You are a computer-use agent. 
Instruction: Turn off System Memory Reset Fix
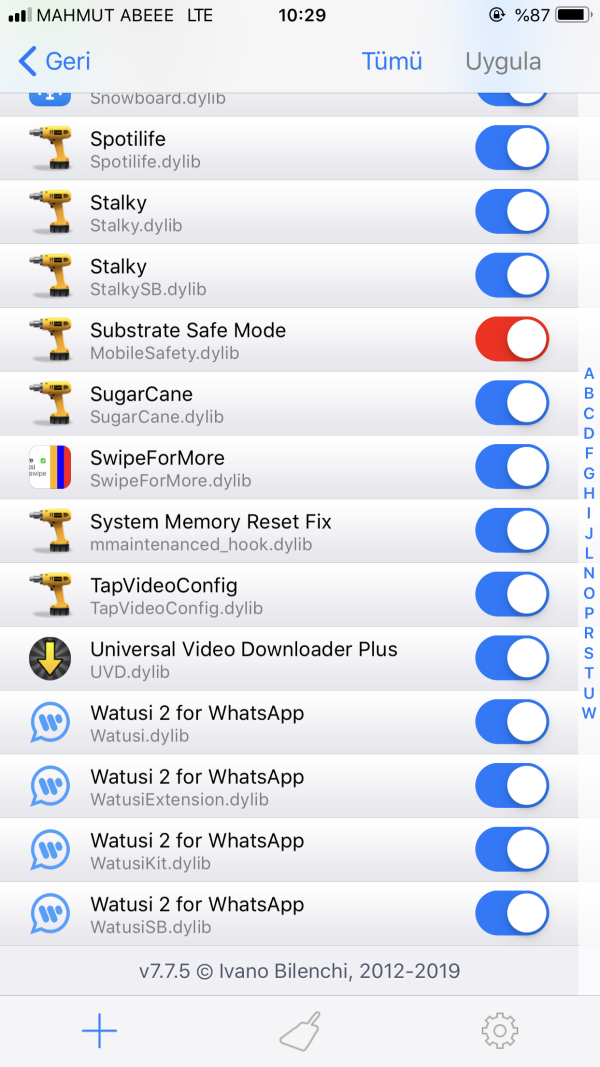pyautogui.click(x=512, y=531)
